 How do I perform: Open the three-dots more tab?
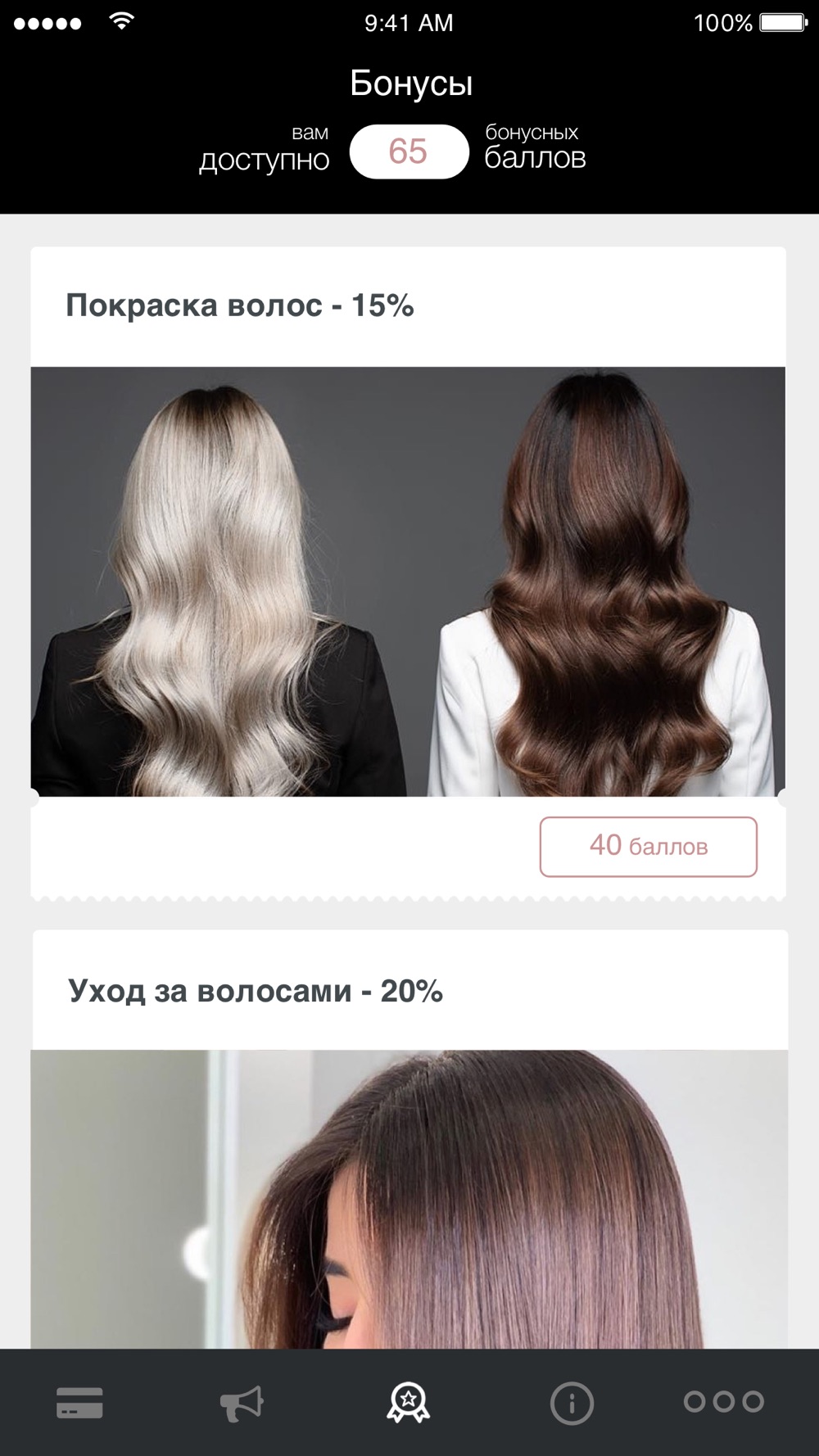point(723,1401)
